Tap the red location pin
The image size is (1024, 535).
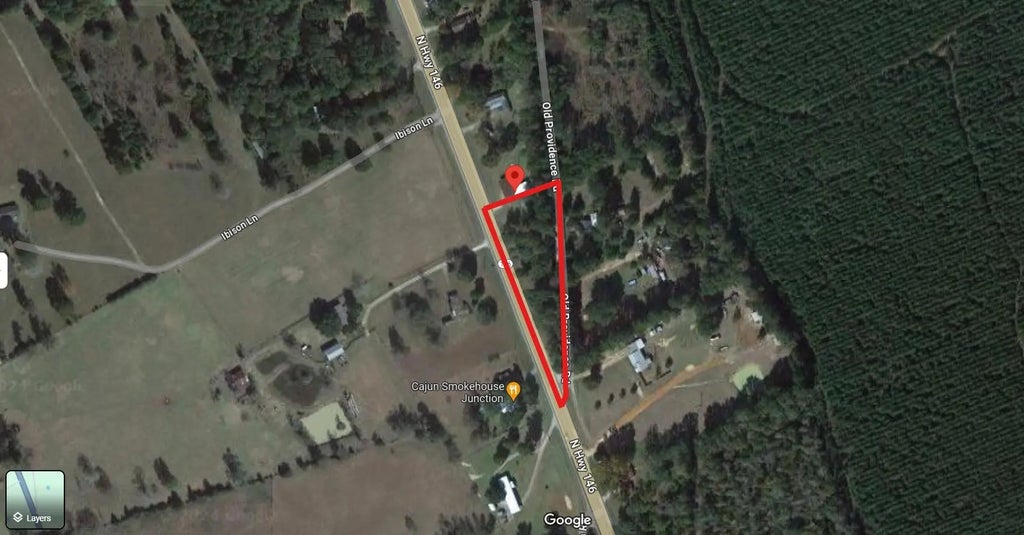(516, 179)
